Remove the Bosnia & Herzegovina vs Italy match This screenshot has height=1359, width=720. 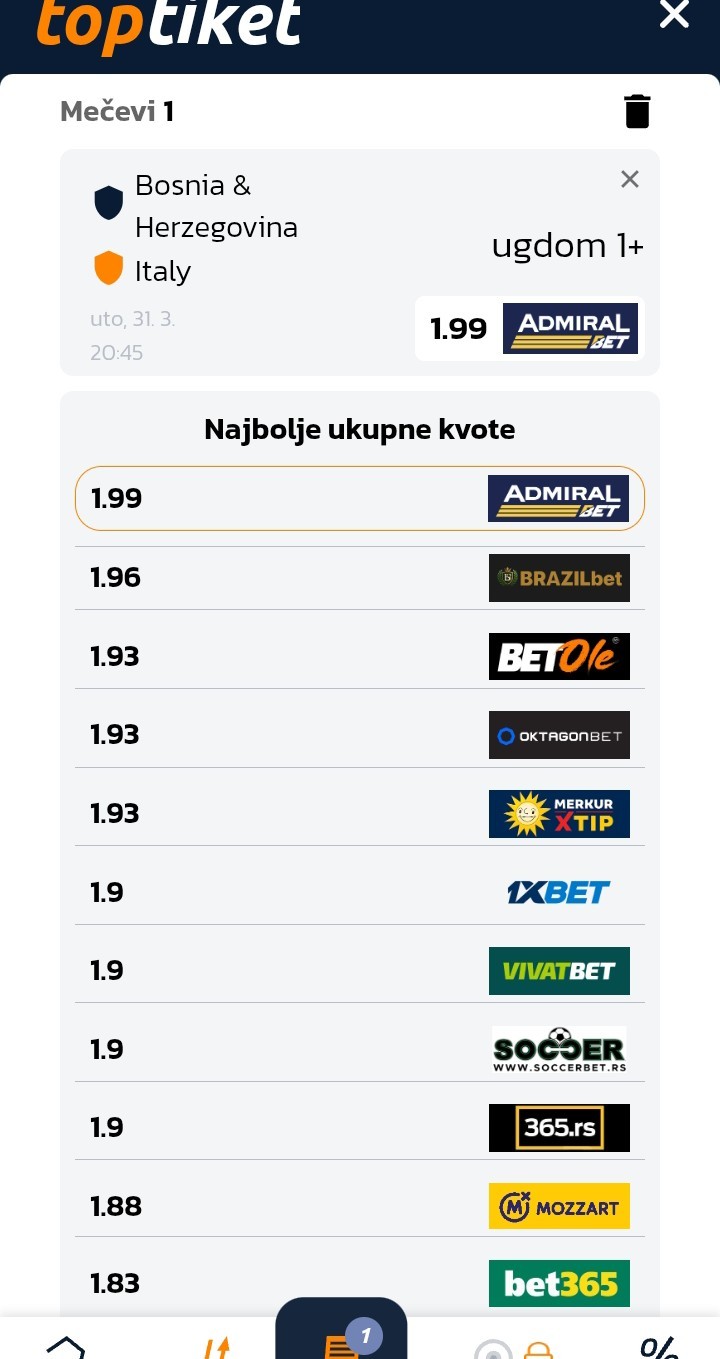coord(630,179)
